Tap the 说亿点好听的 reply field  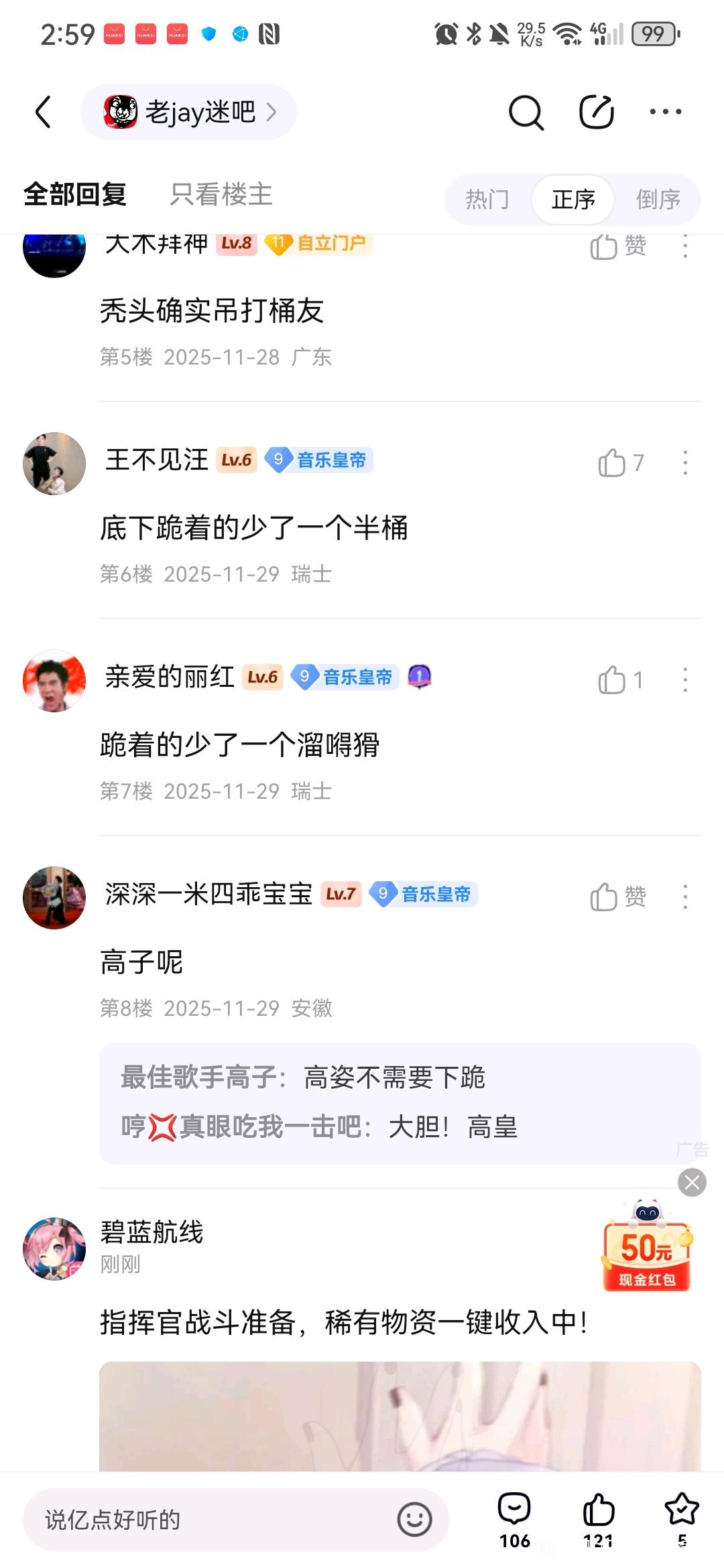tap(215, 1520)
